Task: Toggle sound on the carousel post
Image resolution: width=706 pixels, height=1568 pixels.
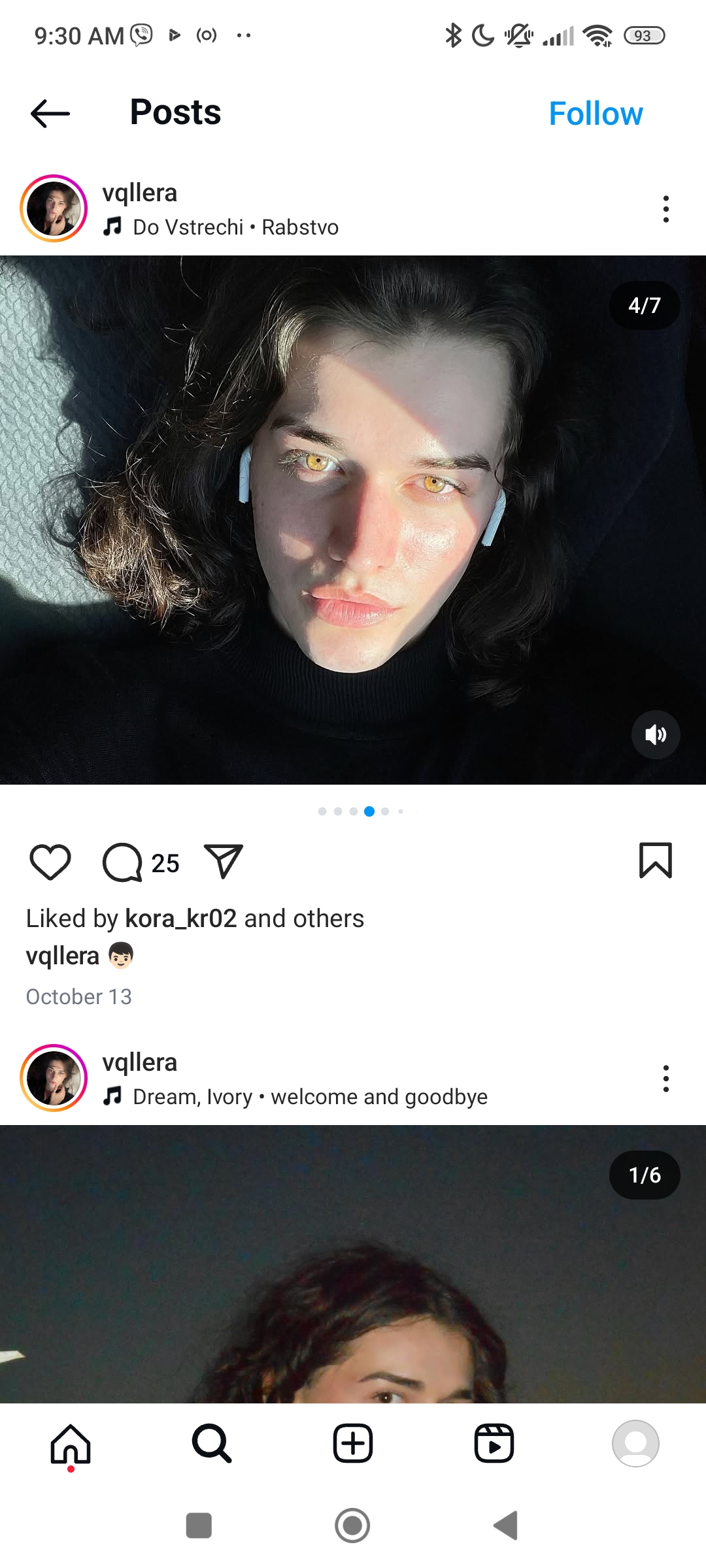Action: [x=656, y=735]
